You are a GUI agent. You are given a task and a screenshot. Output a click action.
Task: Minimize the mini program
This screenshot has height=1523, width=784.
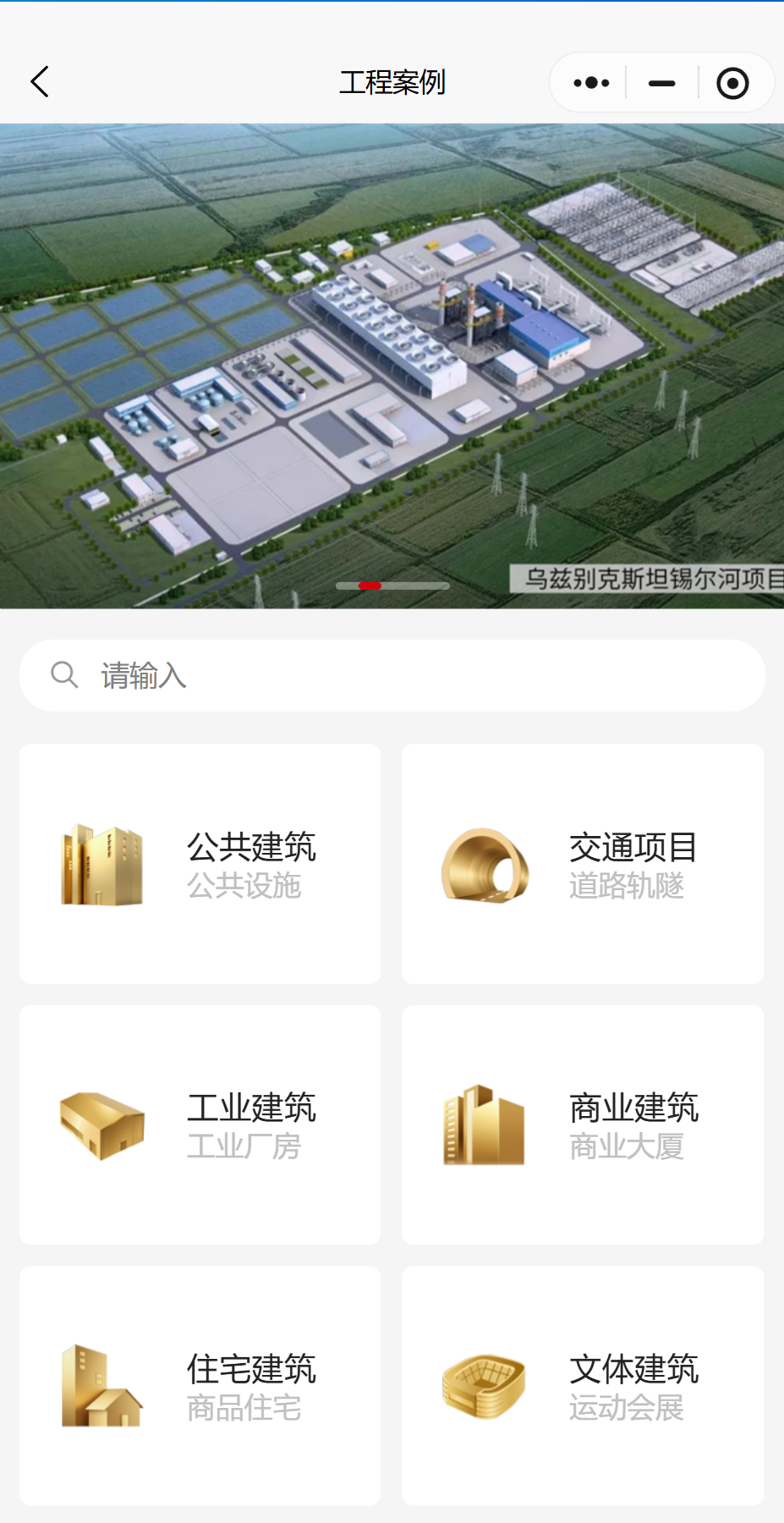click(x=661, y=83)
